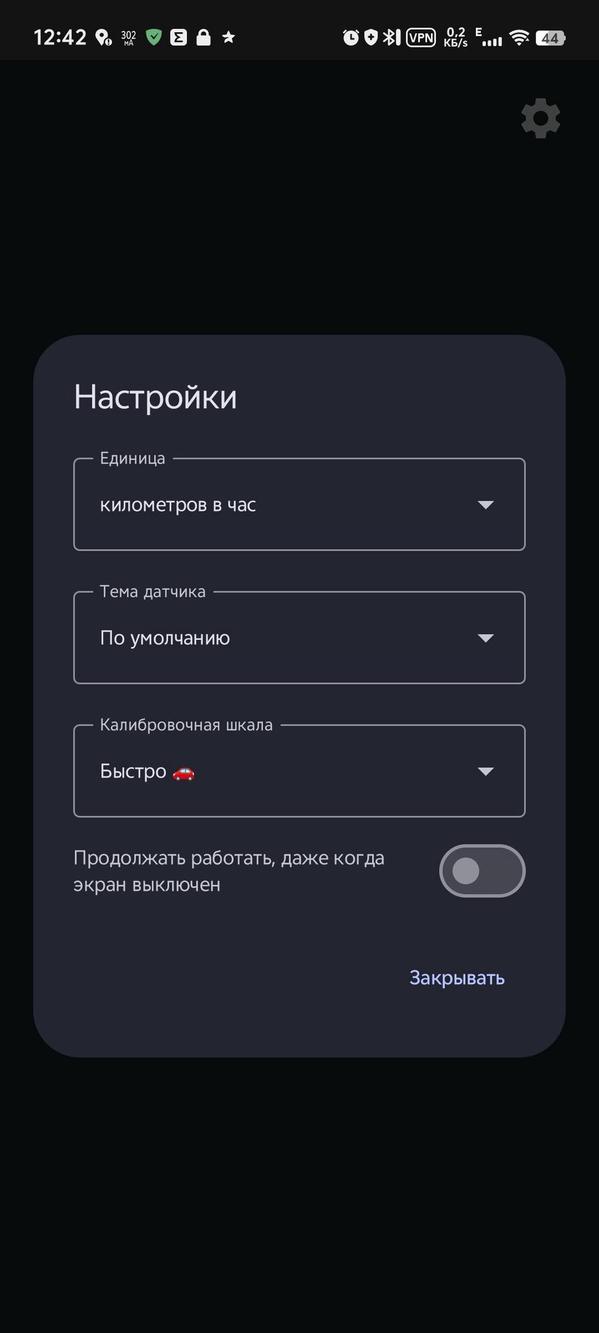Image resolution: width=599 pixels, height=1333 pixels.
Task: Tap the settings gear icon
Action: [541, 118]
